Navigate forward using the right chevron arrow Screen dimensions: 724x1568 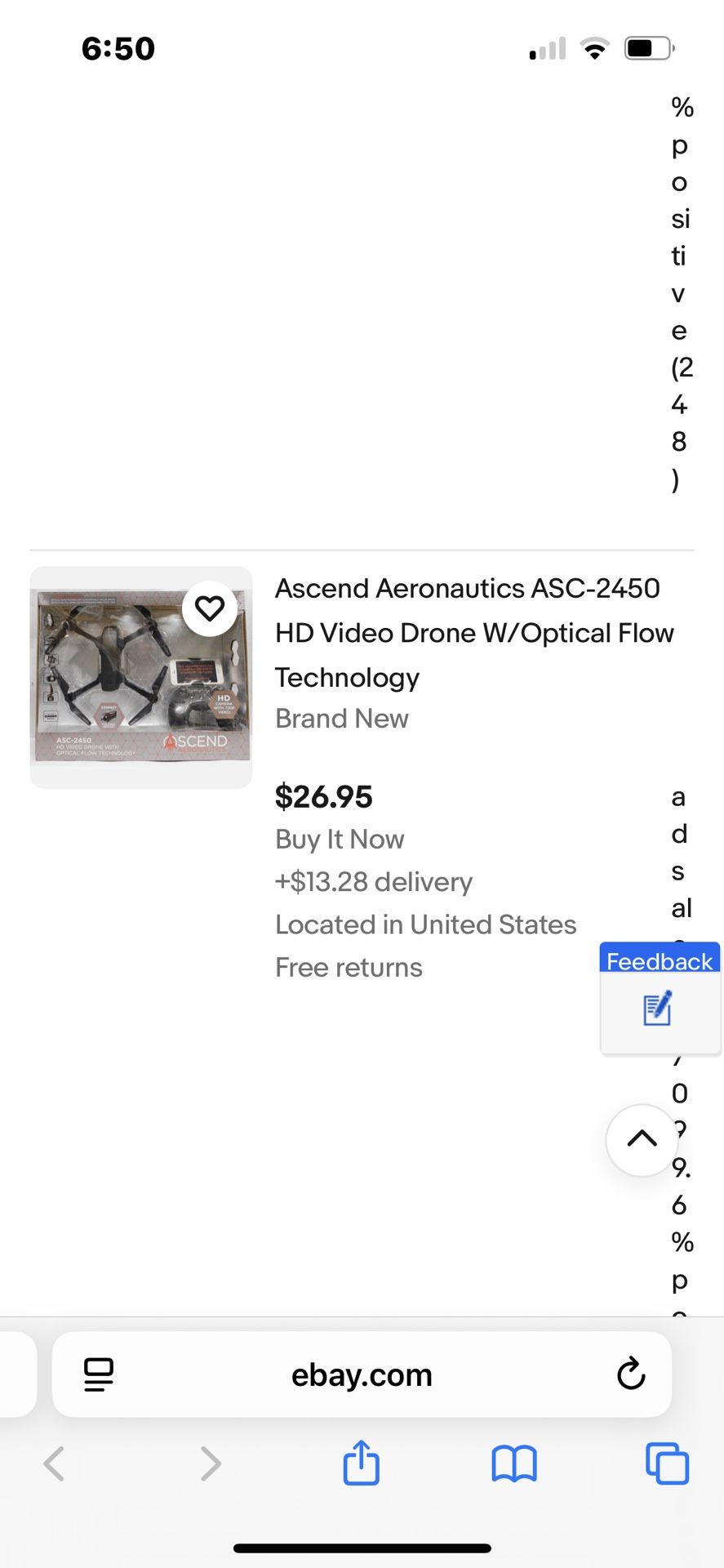(211, 1463)
